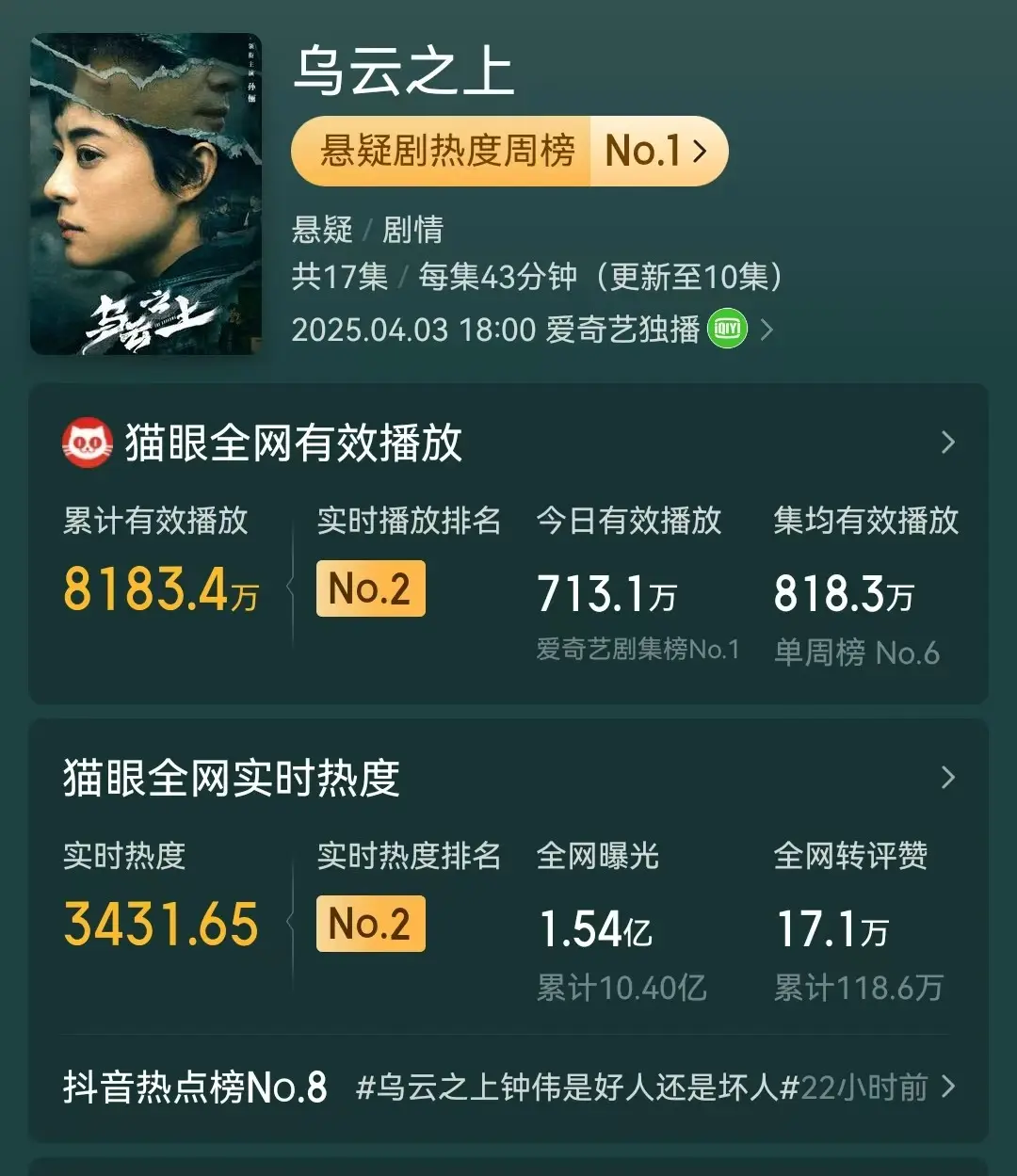Open the 悬疑剧热度周榜 No.1 ranking badge

tap(509, 151)
